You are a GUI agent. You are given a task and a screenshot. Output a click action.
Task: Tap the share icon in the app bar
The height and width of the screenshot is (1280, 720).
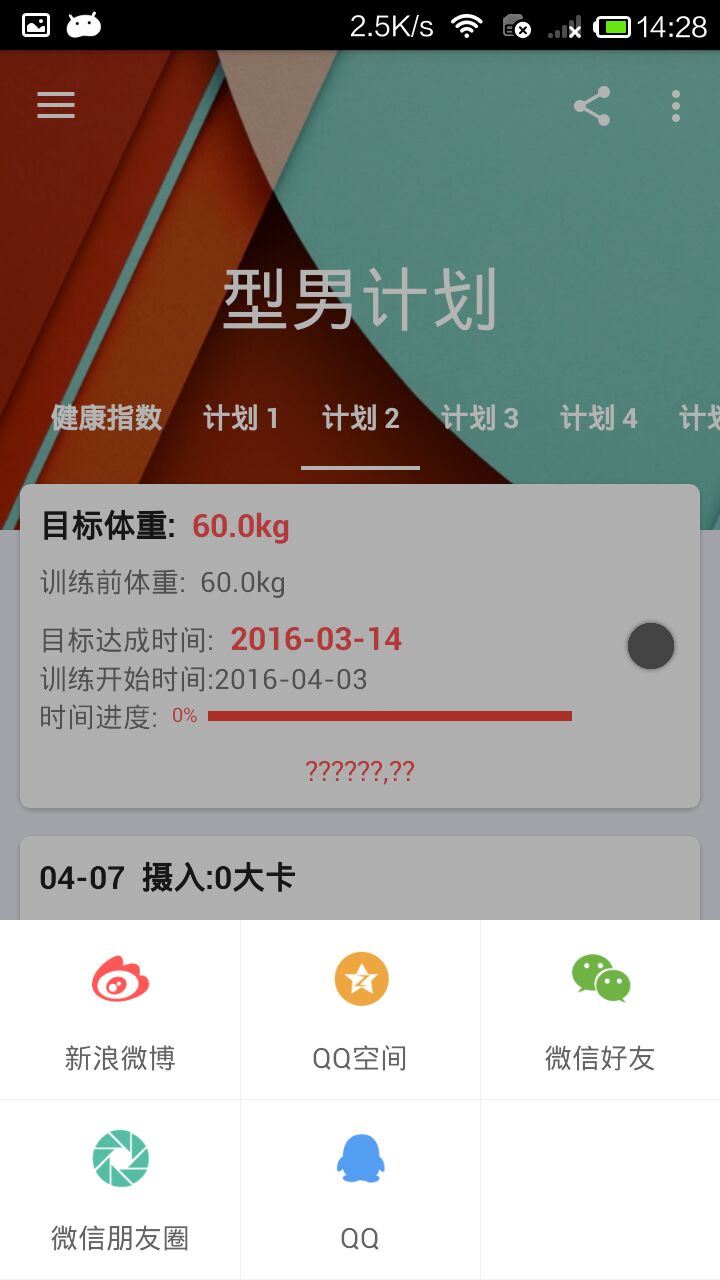592,106
